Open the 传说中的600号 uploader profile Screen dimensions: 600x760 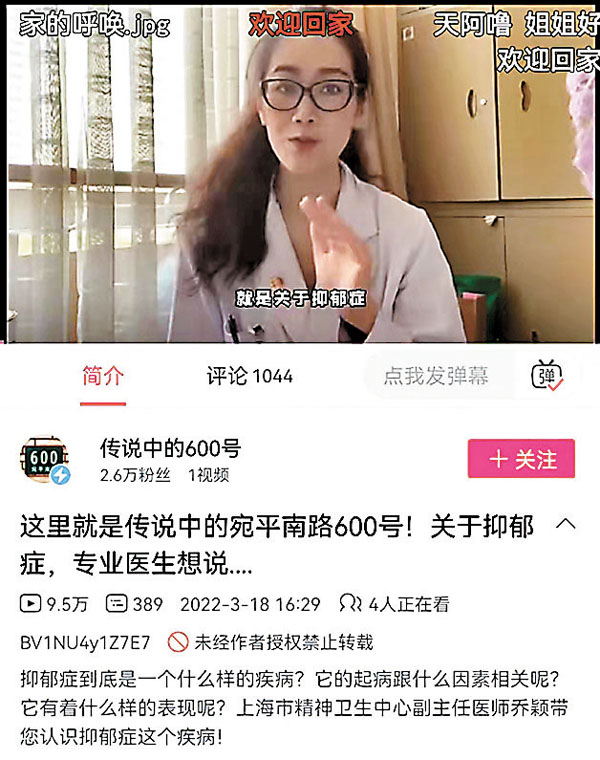point(170,449)
